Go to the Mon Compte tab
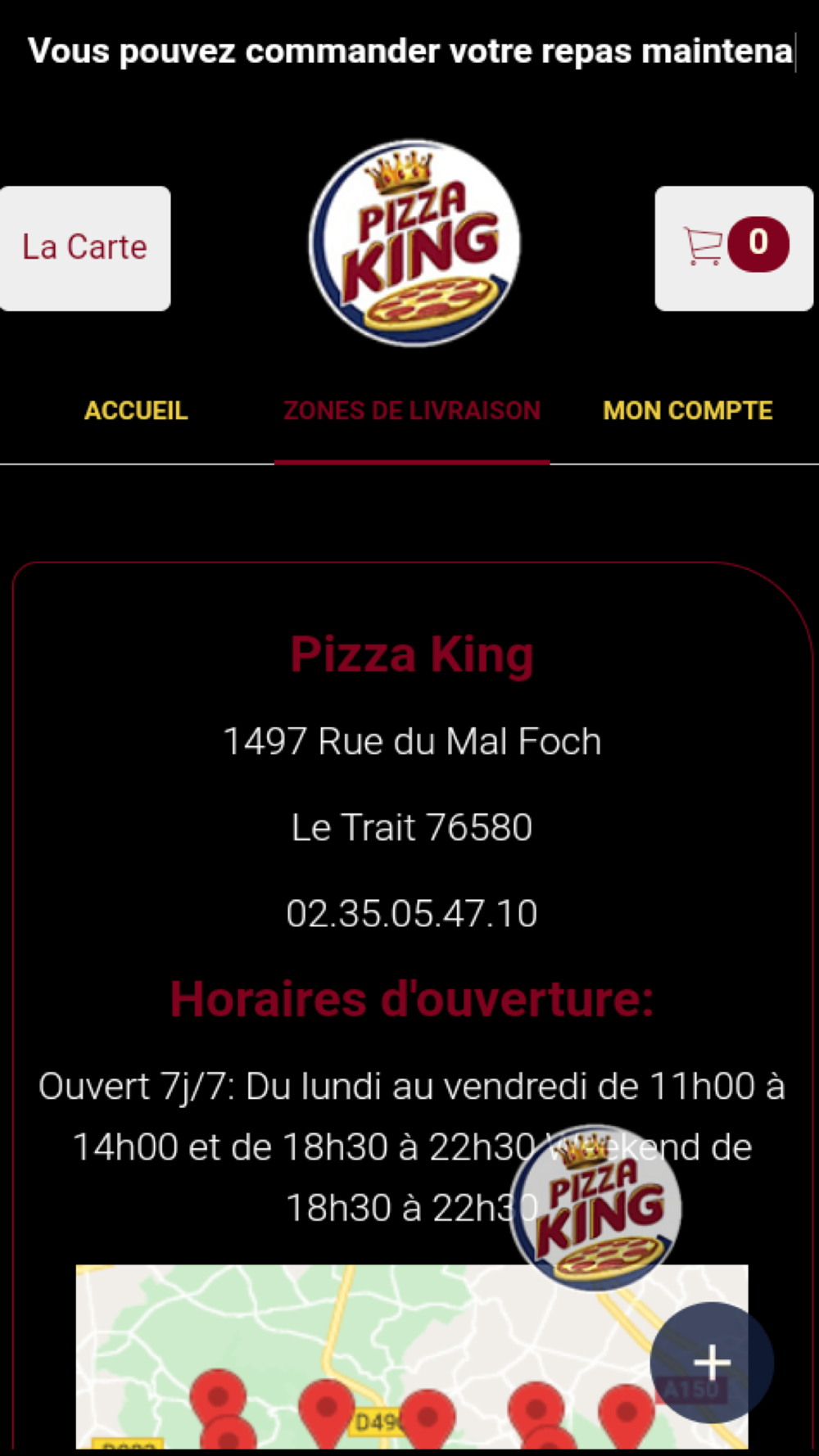Viewport: 819px width, 1456px height. [x=688, y=410]
